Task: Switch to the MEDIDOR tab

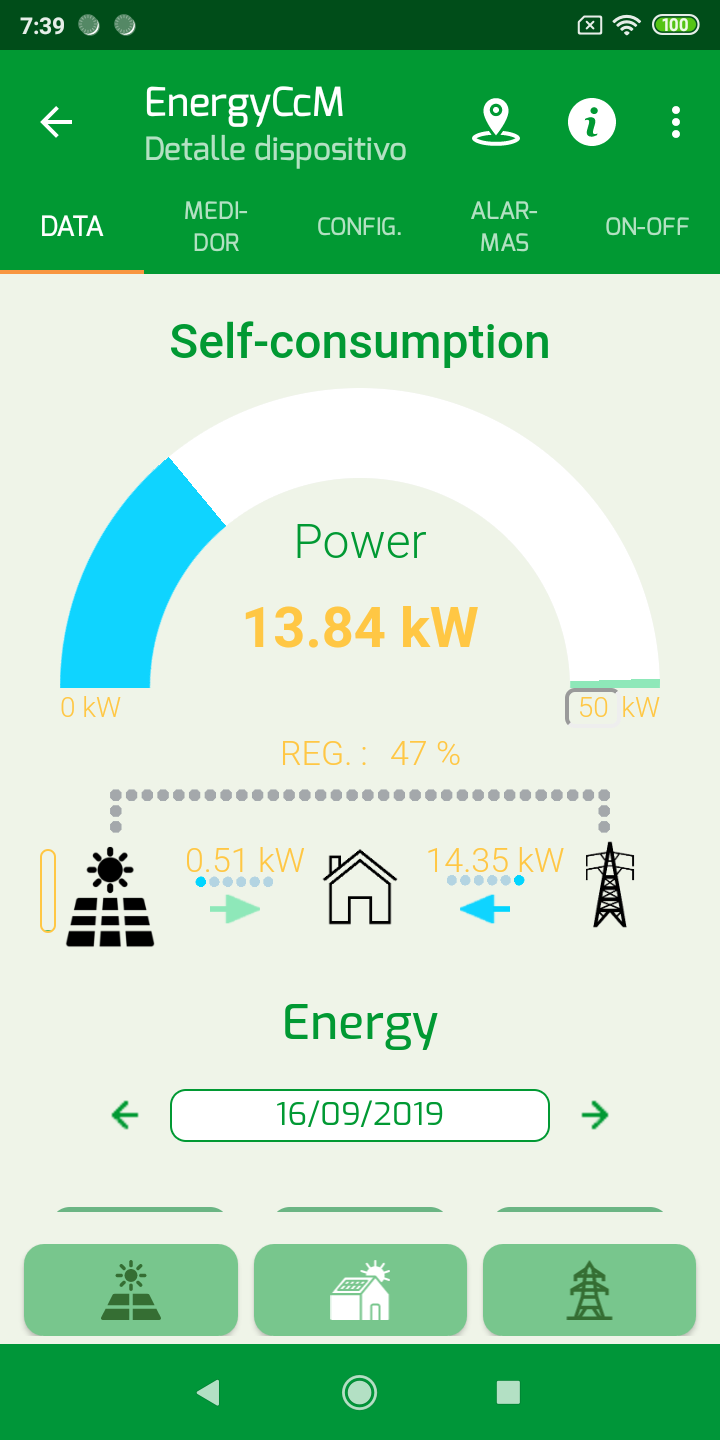Action: point(216,227)
